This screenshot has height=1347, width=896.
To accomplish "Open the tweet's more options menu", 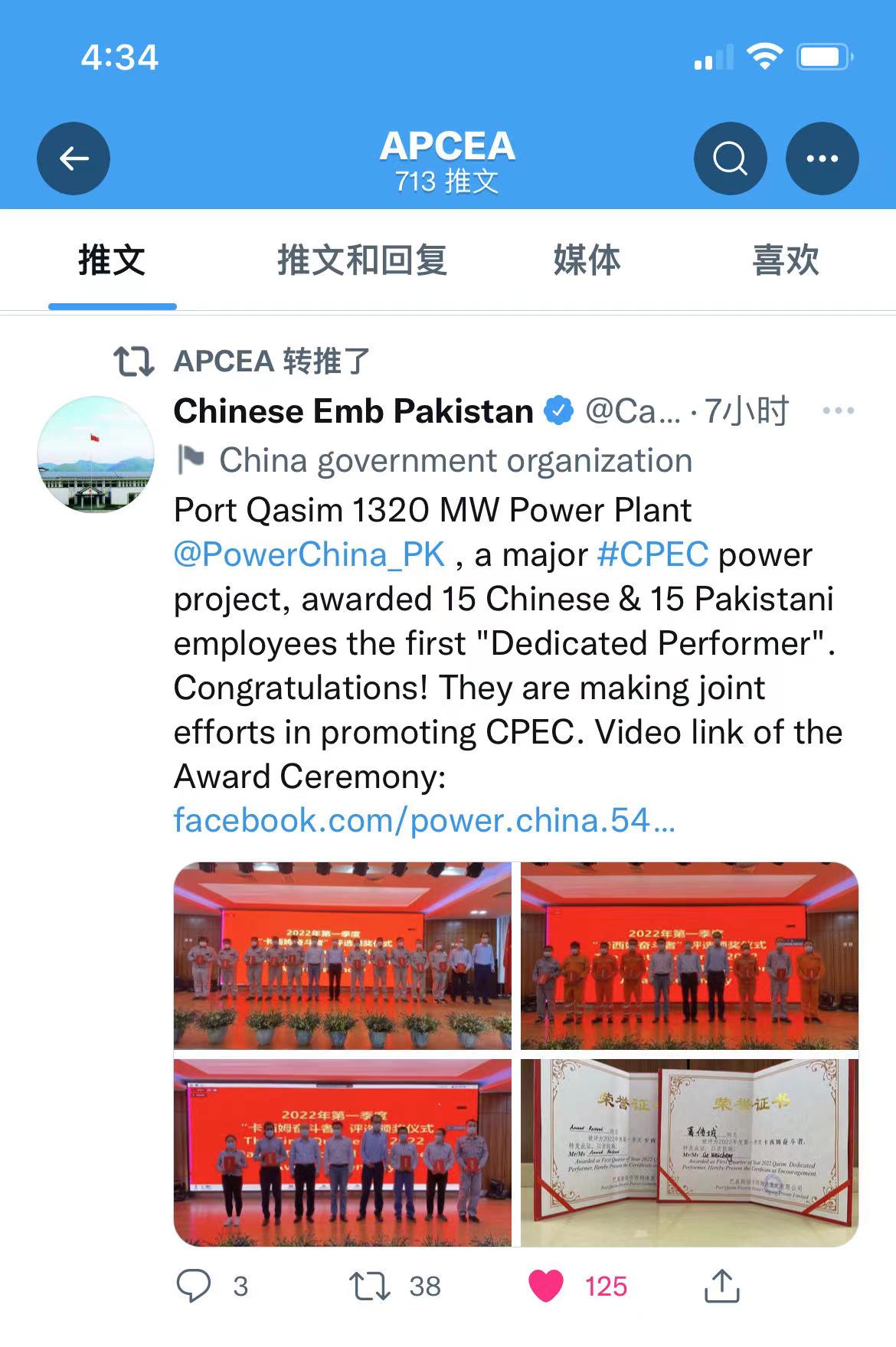I will (x=838, y=411).
